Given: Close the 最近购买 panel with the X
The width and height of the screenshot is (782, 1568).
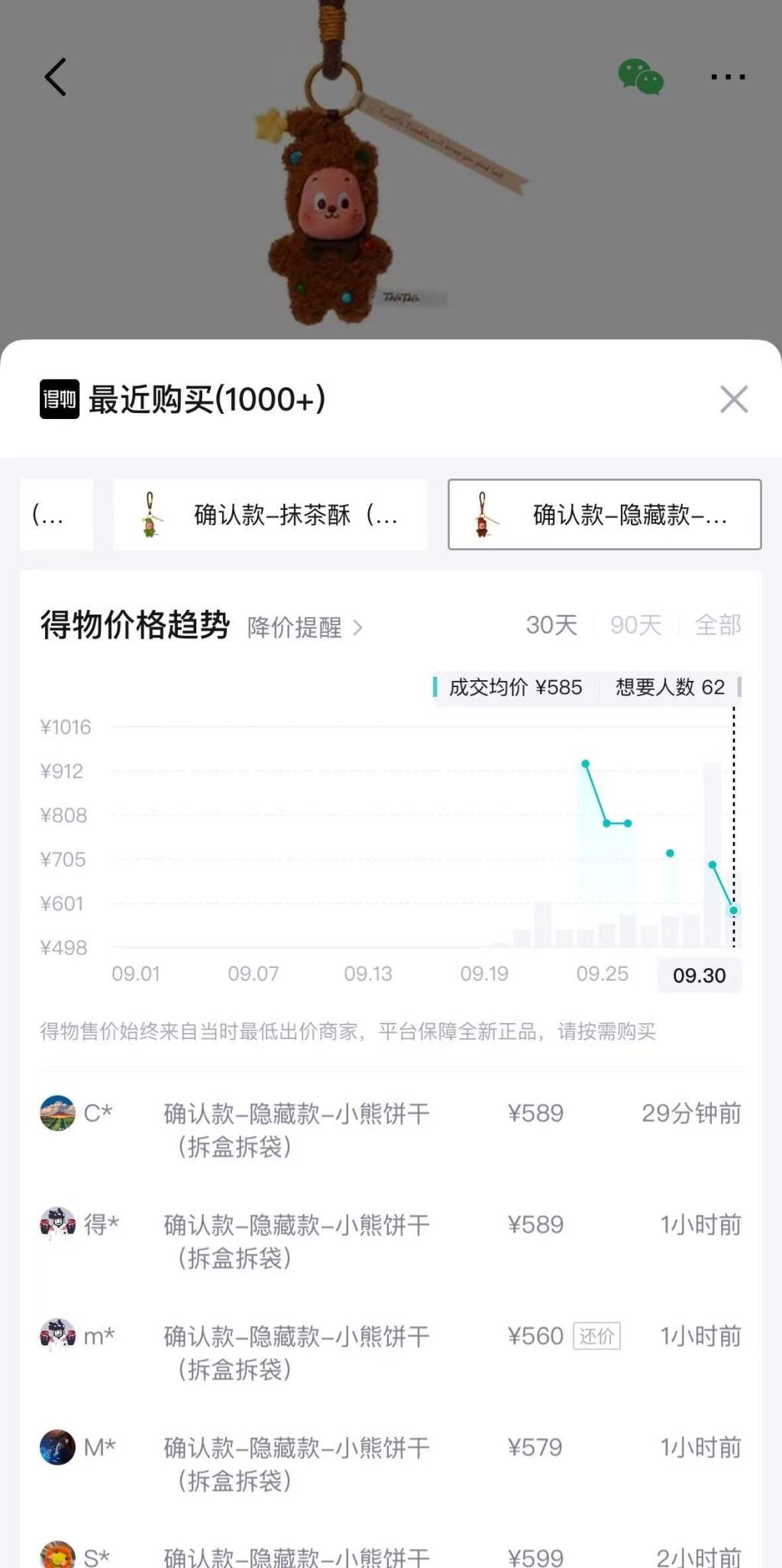Looking at the screenshot, I should click(733, 399).
